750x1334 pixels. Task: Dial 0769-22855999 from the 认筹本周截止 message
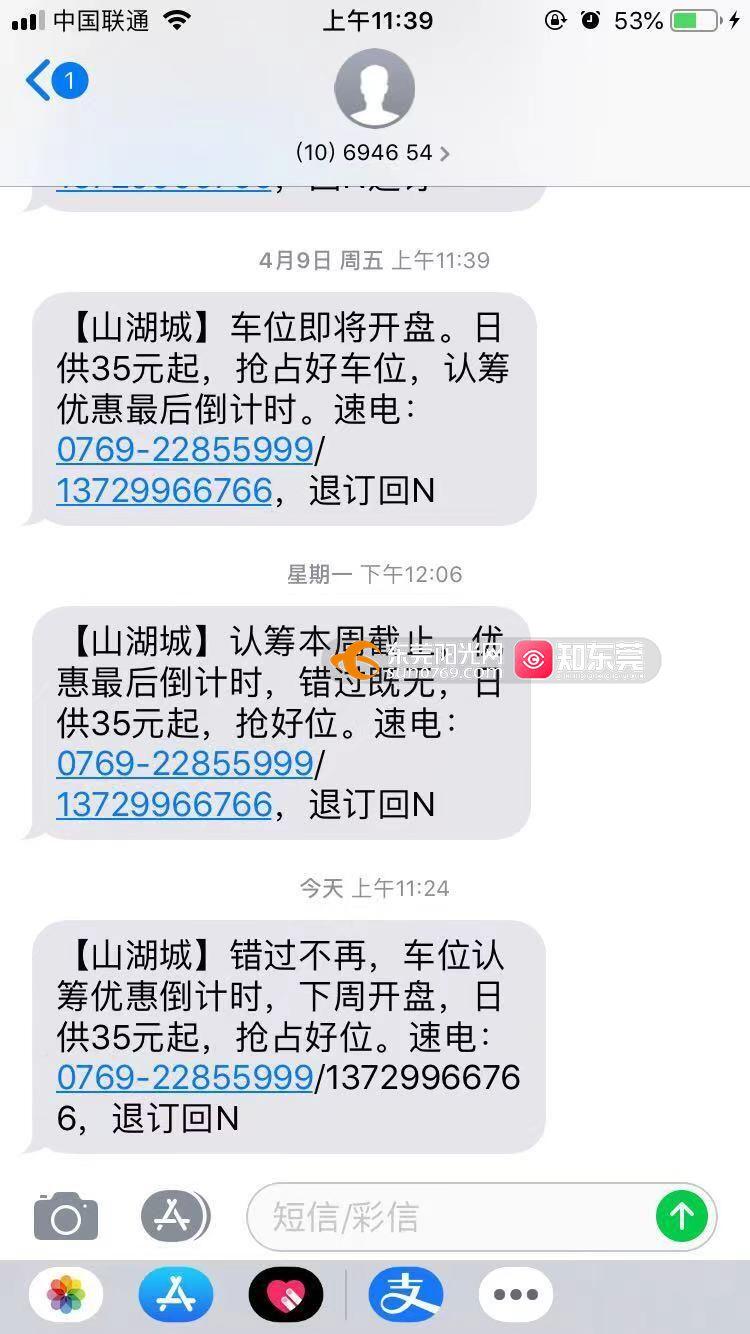click(x=185, y=764)
